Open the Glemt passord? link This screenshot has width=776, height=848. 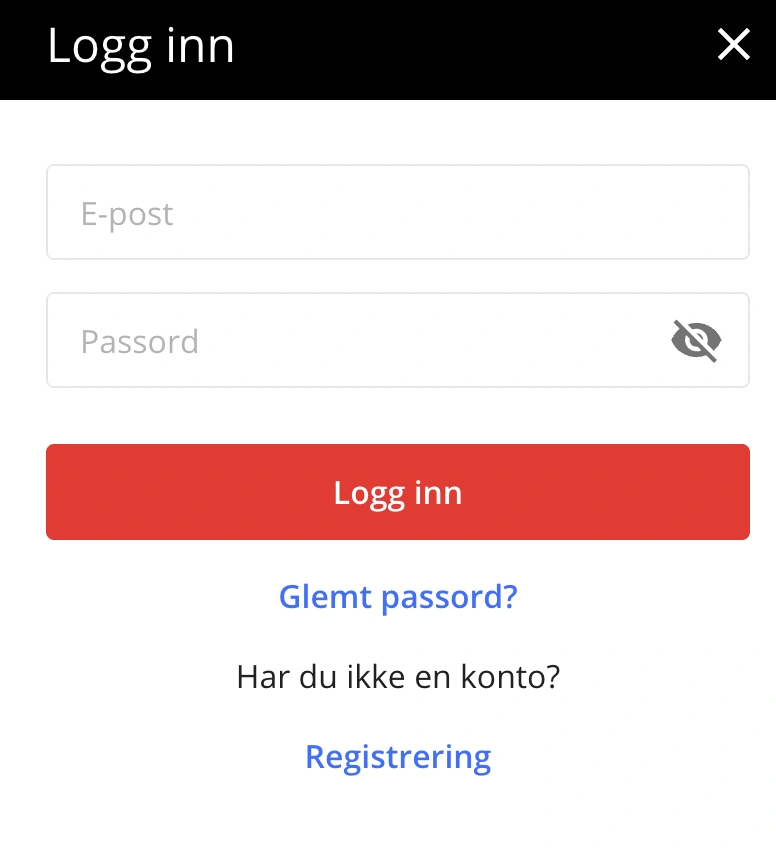(x=397, y=597)
